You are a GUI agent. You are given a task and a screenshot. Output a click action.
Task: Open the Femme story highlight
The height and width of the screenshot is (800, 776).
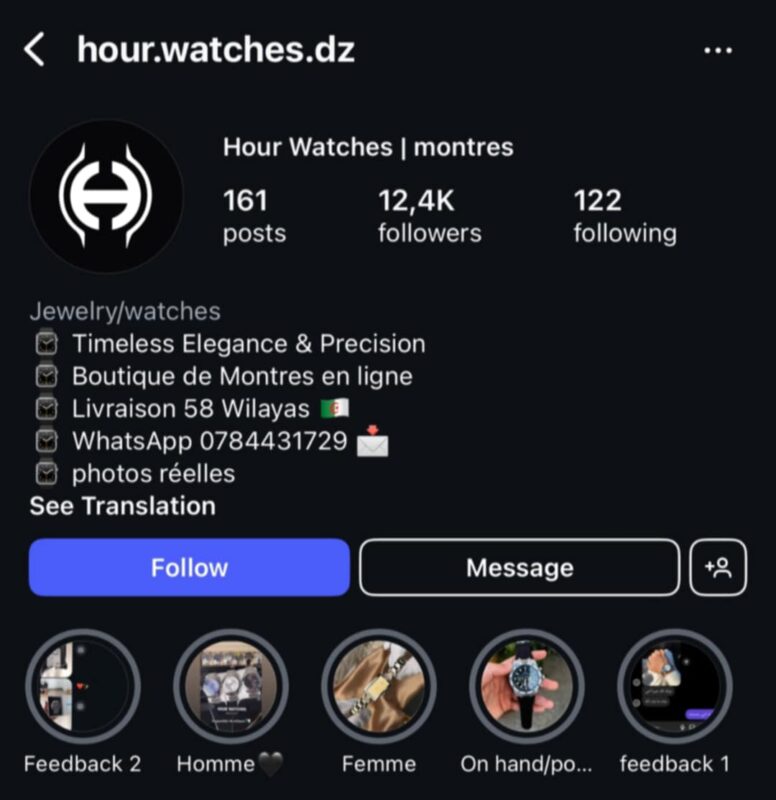click(379, 687)
